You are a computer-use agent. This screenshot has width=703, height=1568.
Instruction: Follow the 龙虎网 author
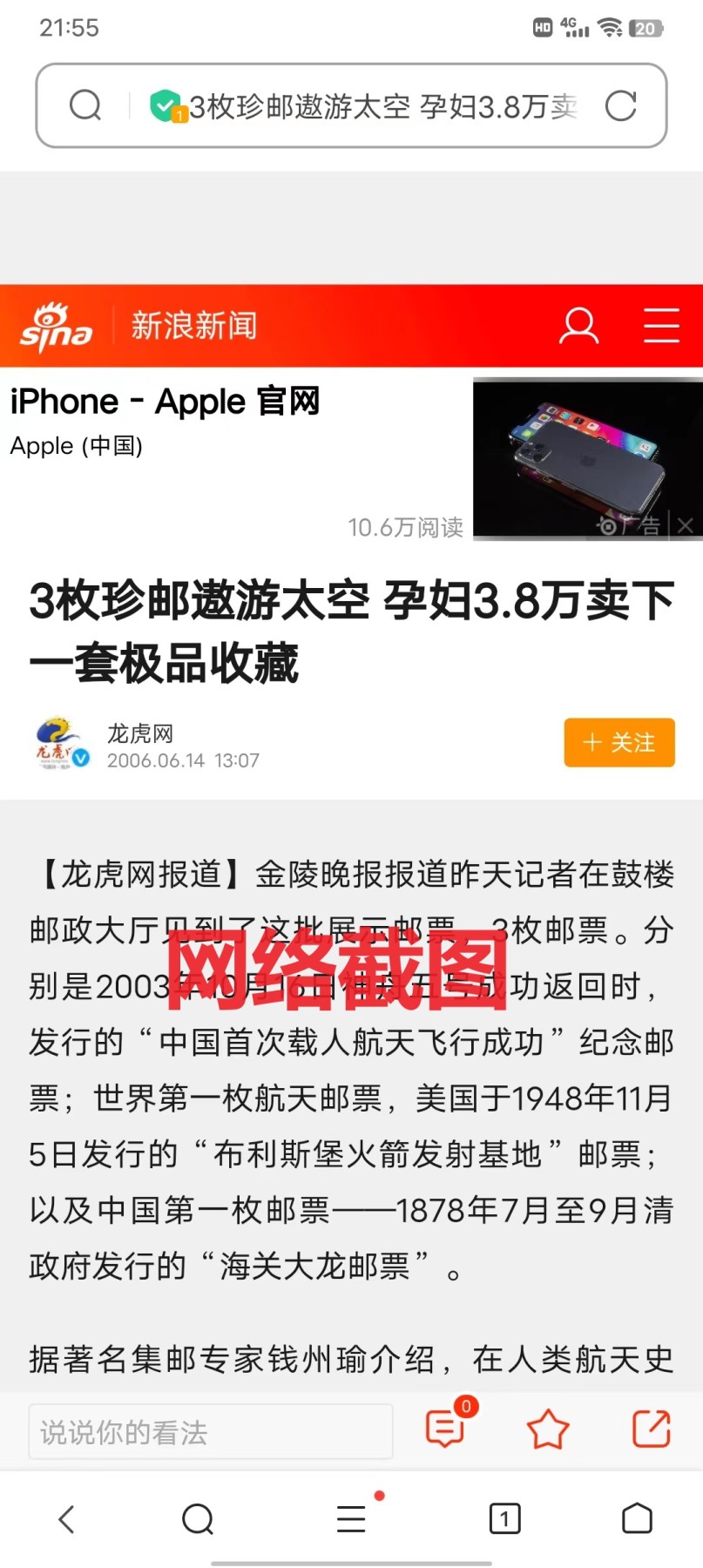[x=619, y=742]
